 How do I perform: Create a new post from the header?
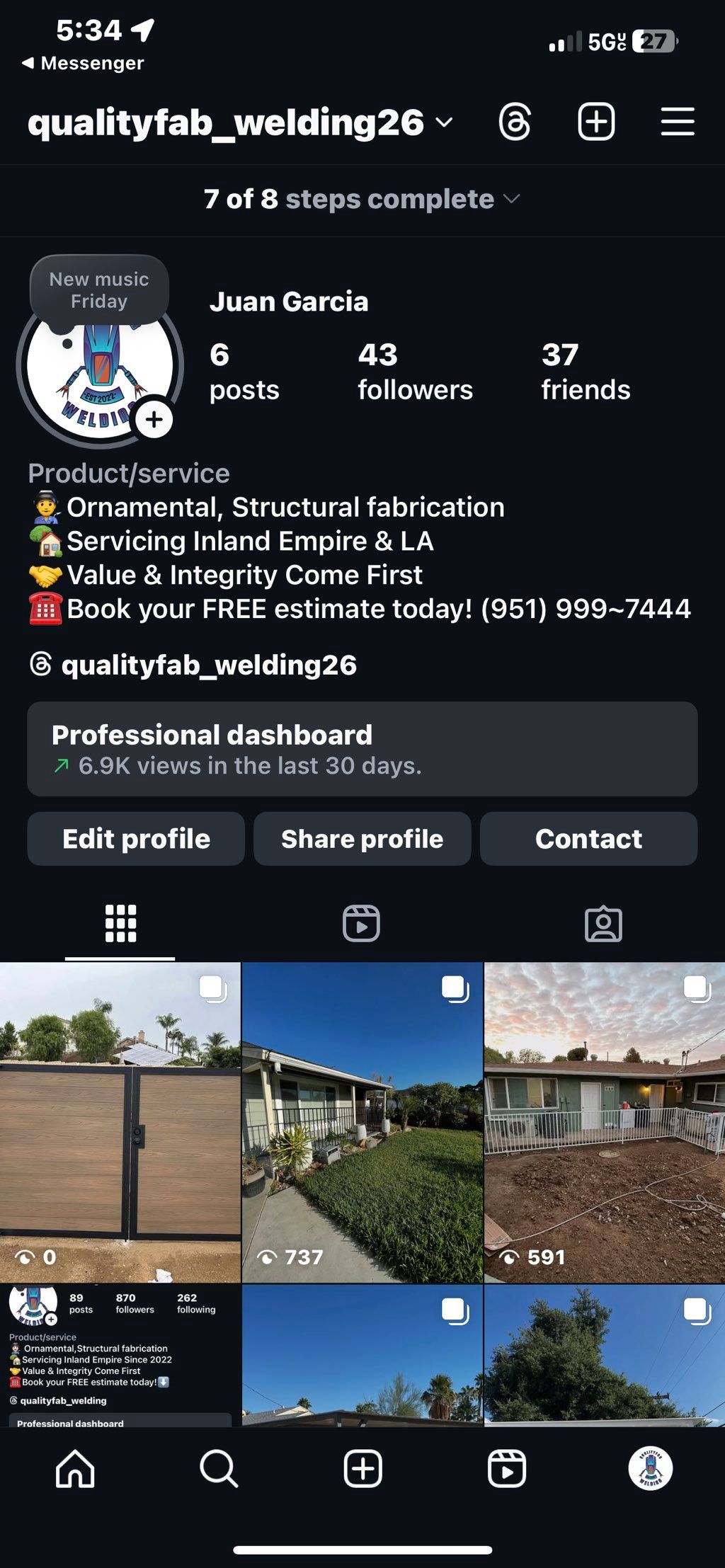point(596,122)
